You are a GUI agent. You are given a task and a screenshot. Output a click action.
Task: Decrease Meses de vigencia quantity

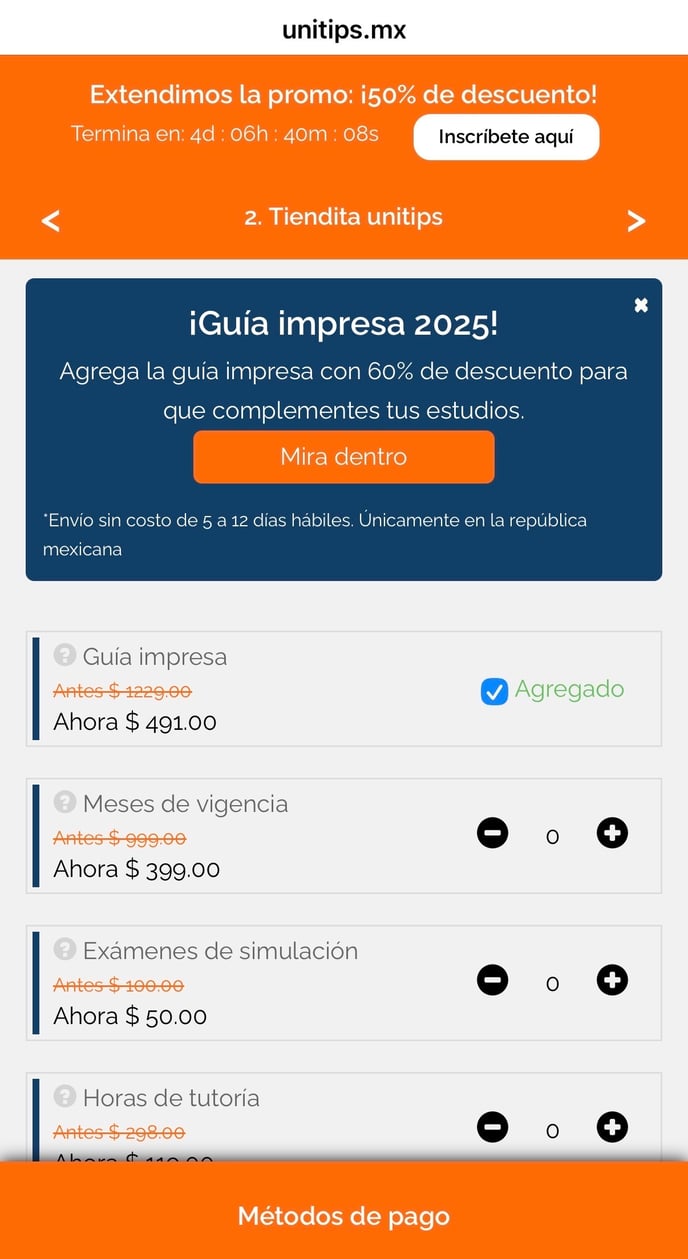click(492, 833)
